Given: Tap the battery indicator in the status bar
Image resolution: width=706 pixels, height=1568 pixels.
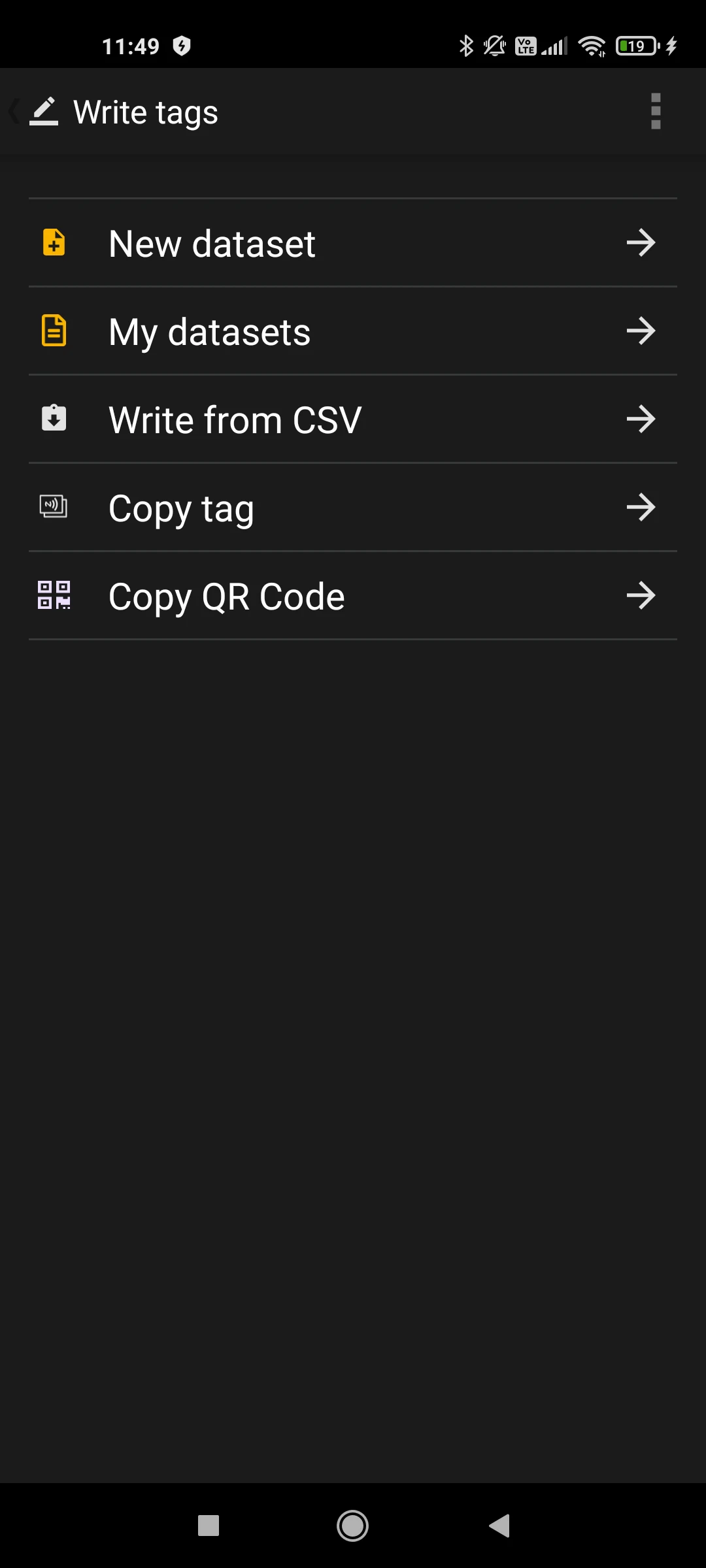Looking at the screenshot, I should click(635, 46).
